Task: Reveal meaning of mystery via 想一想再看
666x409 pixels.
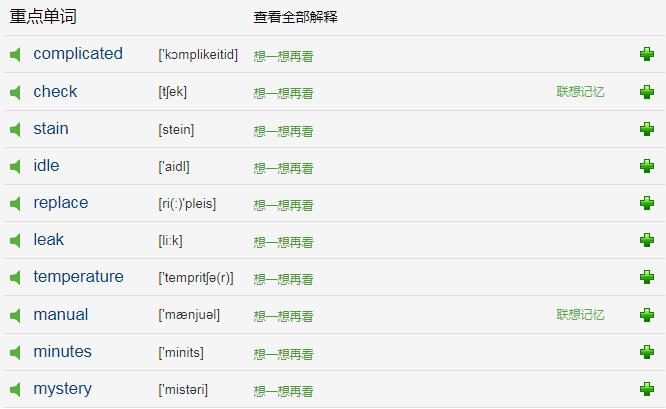Action: tap(283, 391)
